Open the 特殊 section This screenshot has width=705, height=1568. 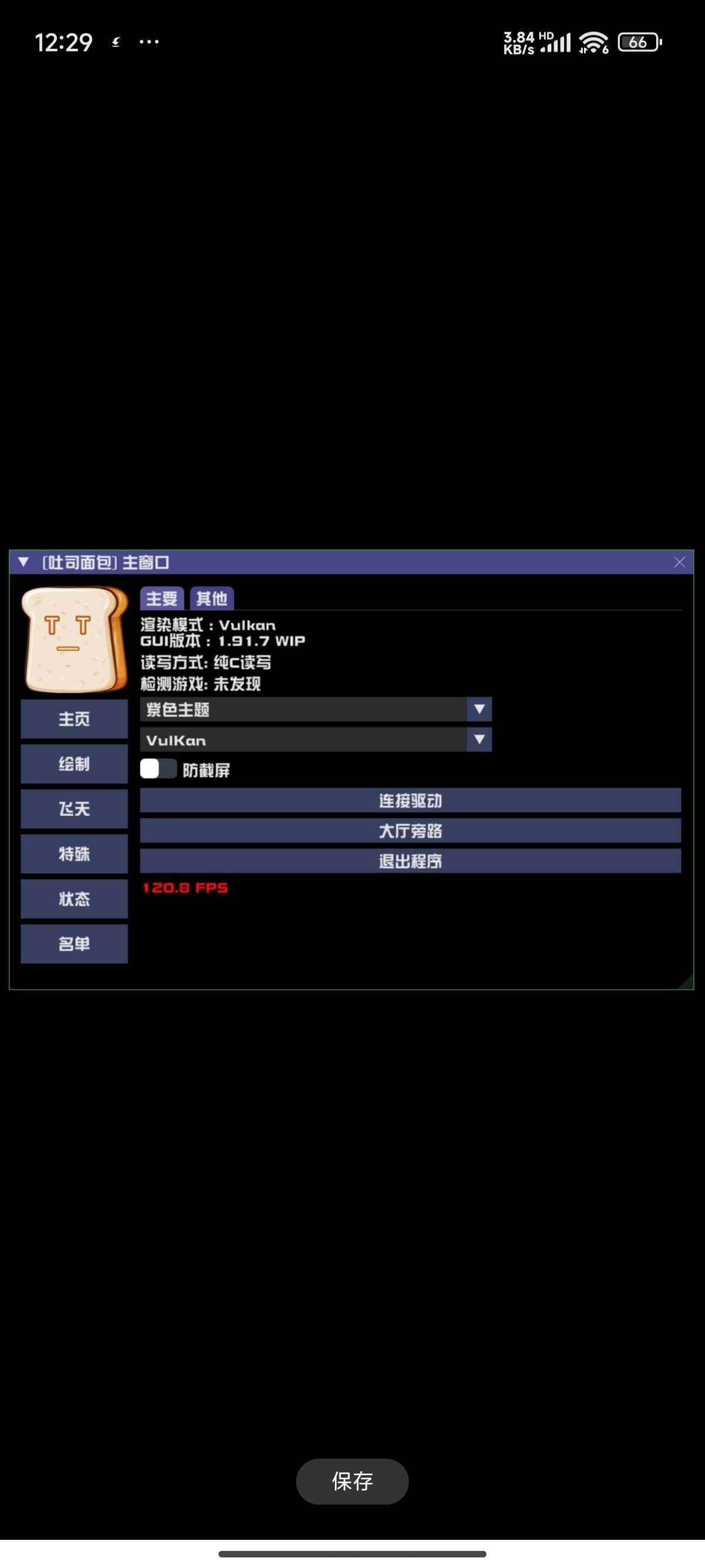(x=74, y=854)
